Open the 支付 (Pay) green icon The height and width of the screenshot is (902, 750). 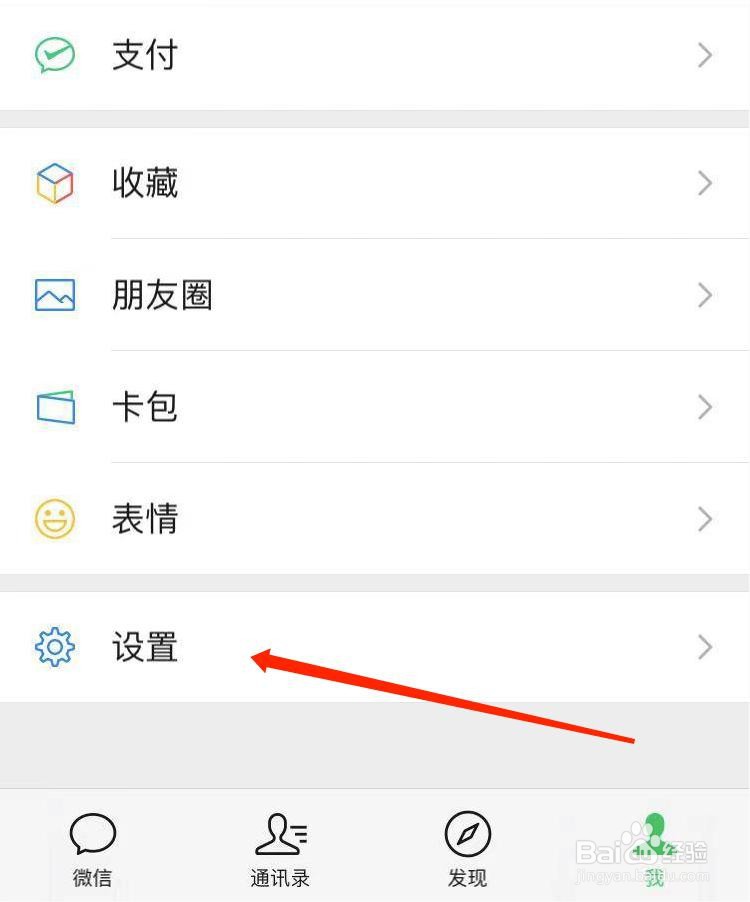point(55,55)
